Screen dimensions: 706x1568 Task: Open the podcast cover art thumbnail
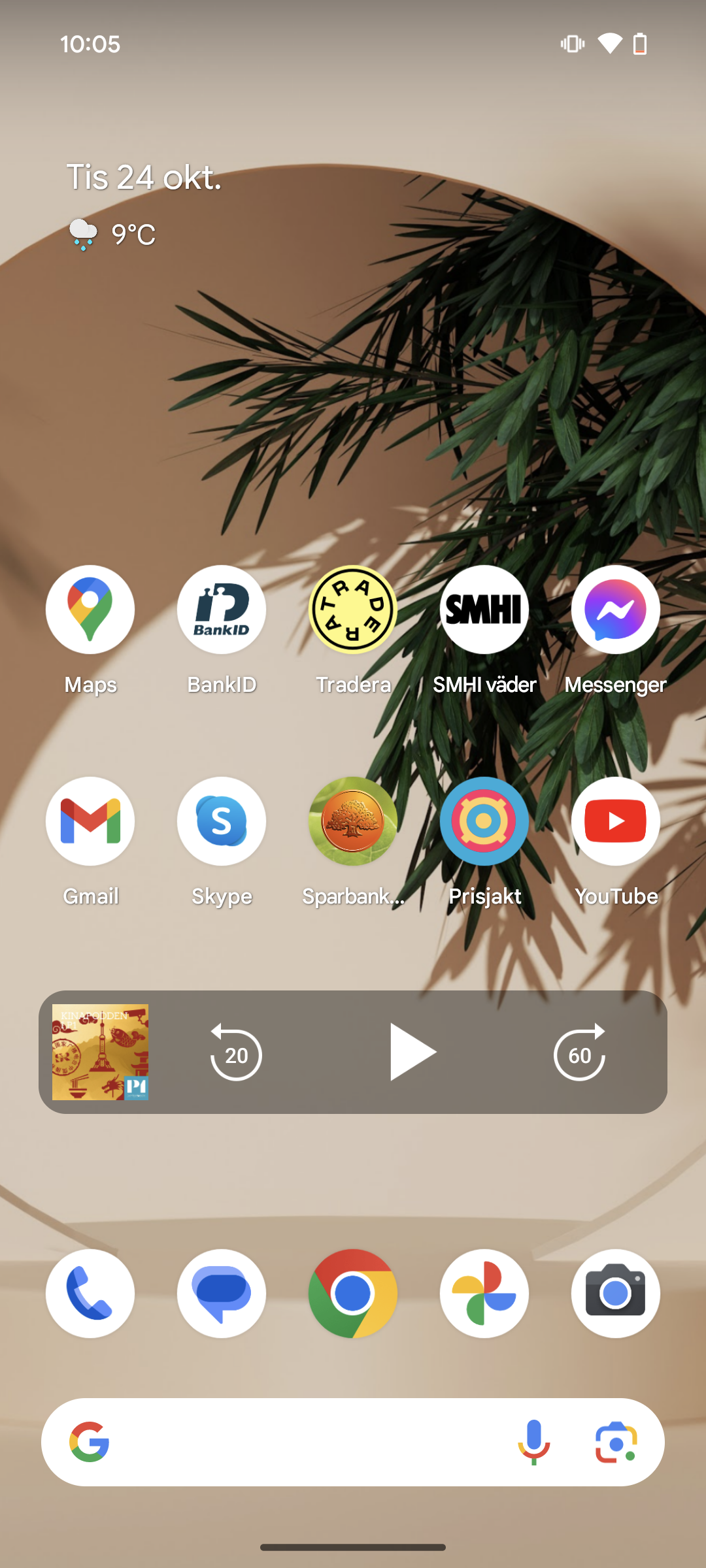point(101,1053)
